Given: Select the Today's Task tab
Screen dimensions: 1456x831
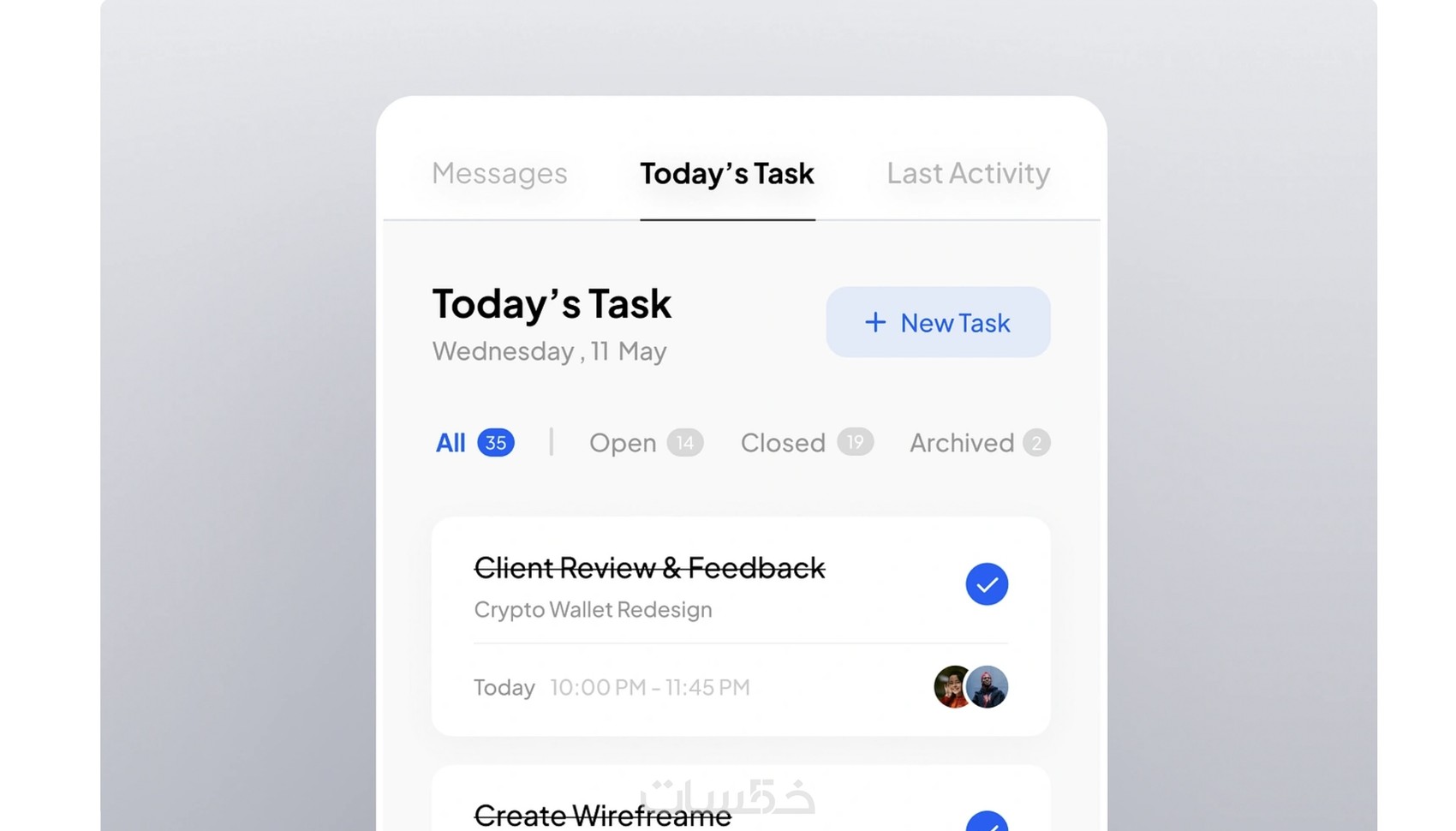Looking at the screenshot, I should point(726,173).
